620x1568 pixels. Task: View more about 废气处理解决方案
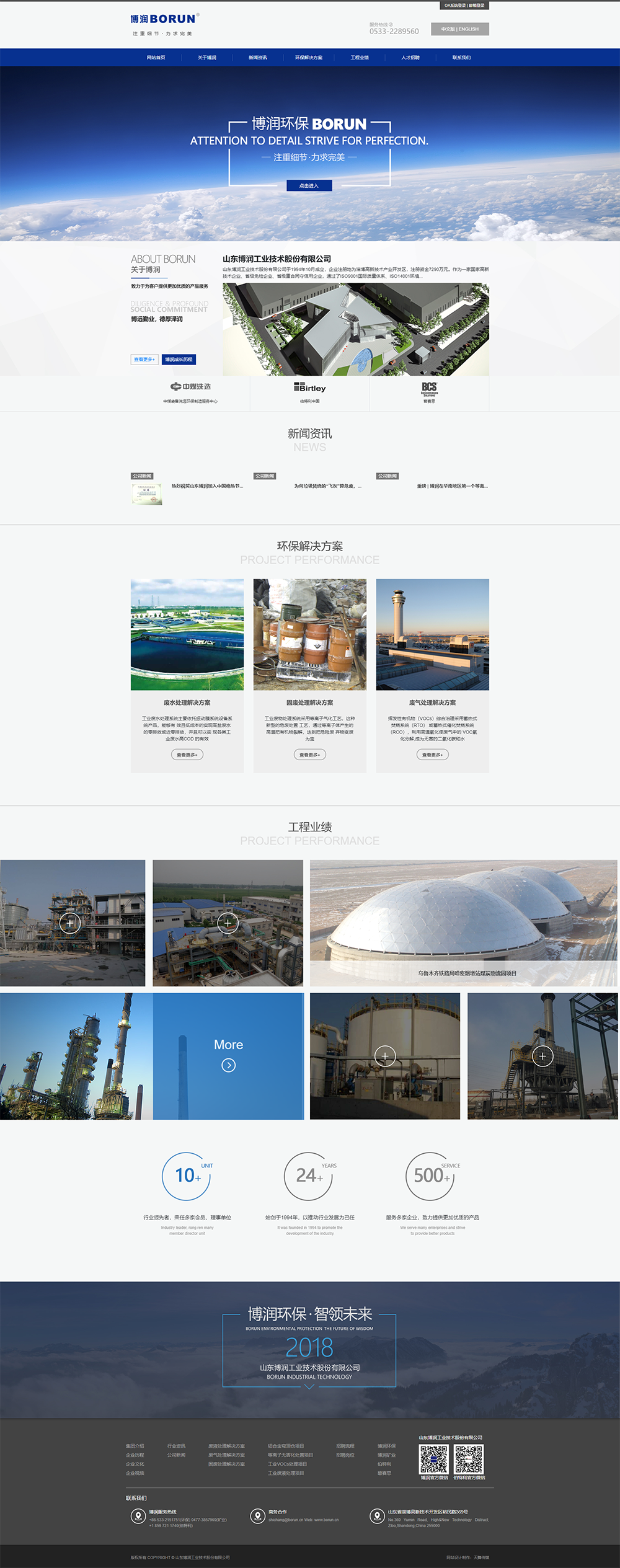click(432, 755)
